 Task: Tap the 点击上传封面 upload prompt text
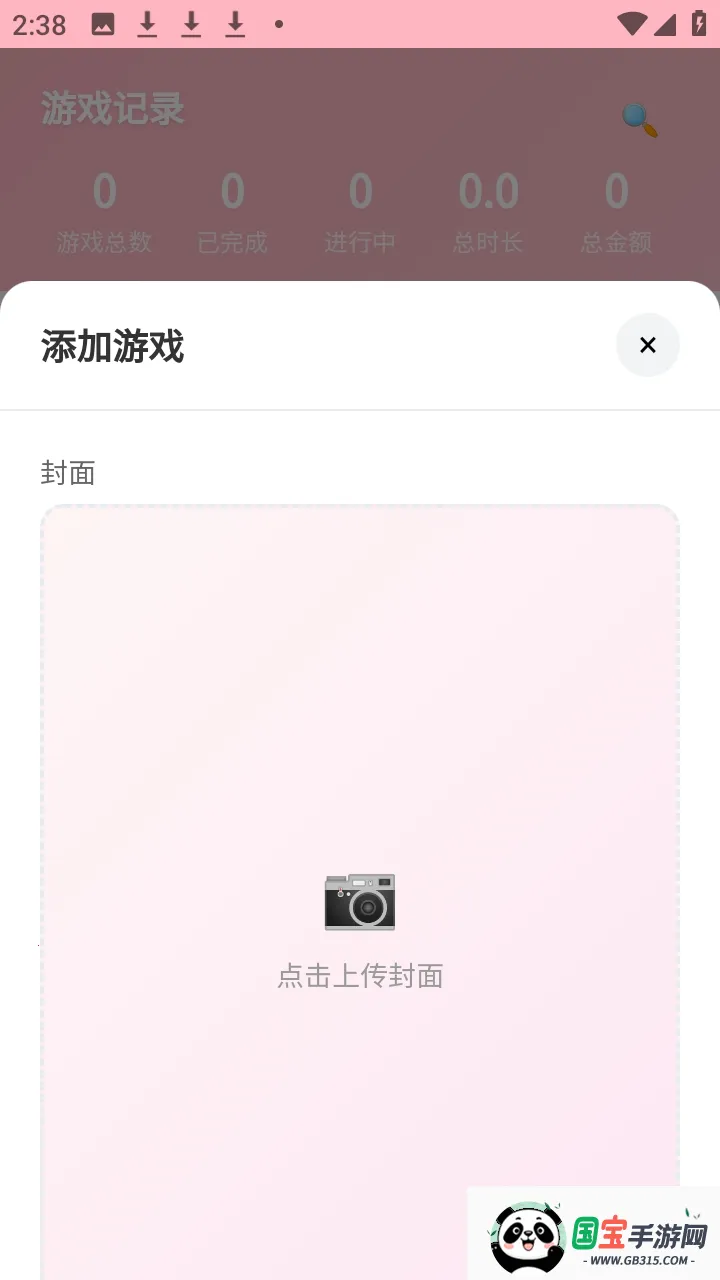[x=360, y=976]
